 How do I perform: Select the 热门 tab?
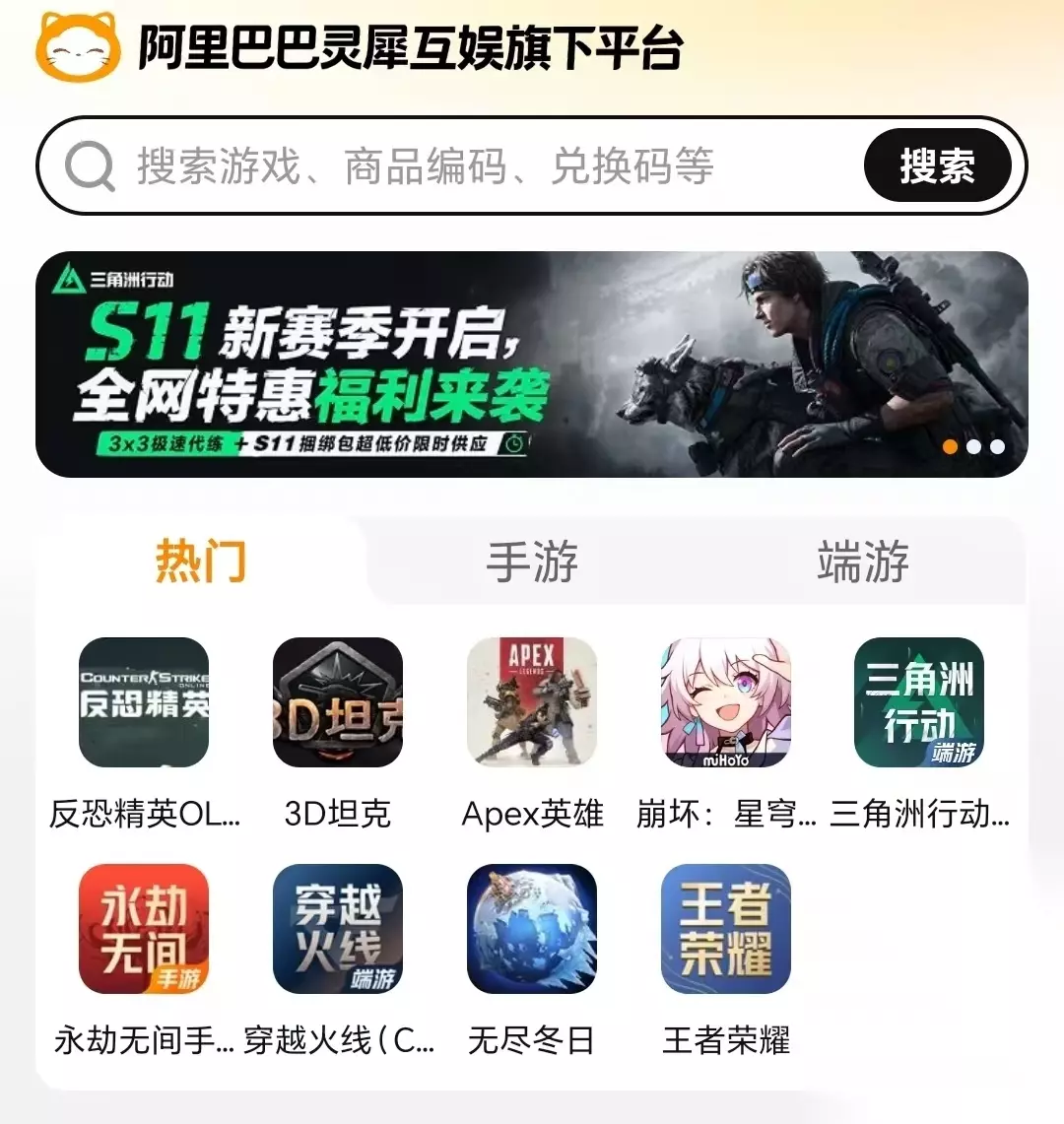point(201,562)
